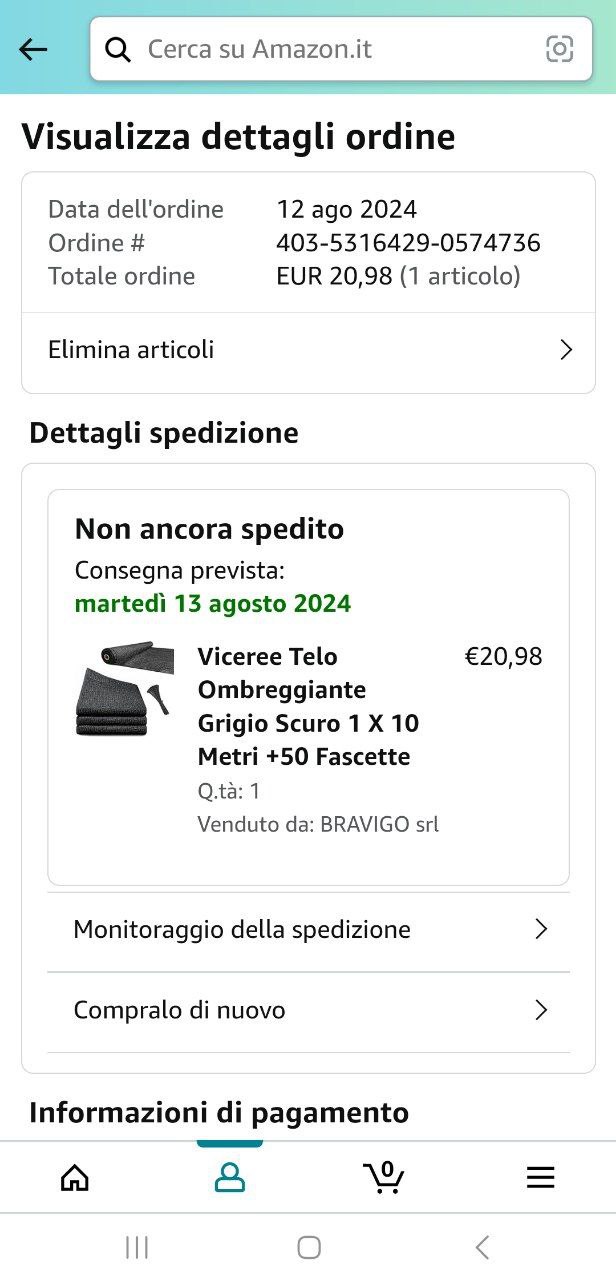Screen dimensions: 616x1280
Task: Open the shopping cart tab
Action: [x=384, y=1178]
